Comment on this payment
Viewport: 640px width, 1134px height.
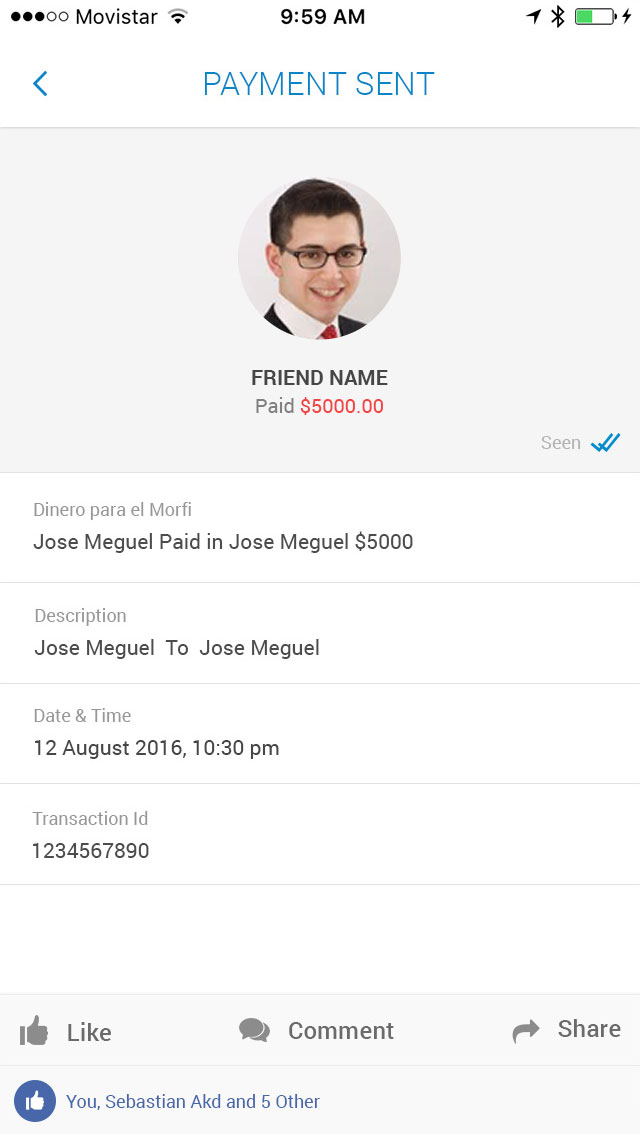click(317, 1030)
